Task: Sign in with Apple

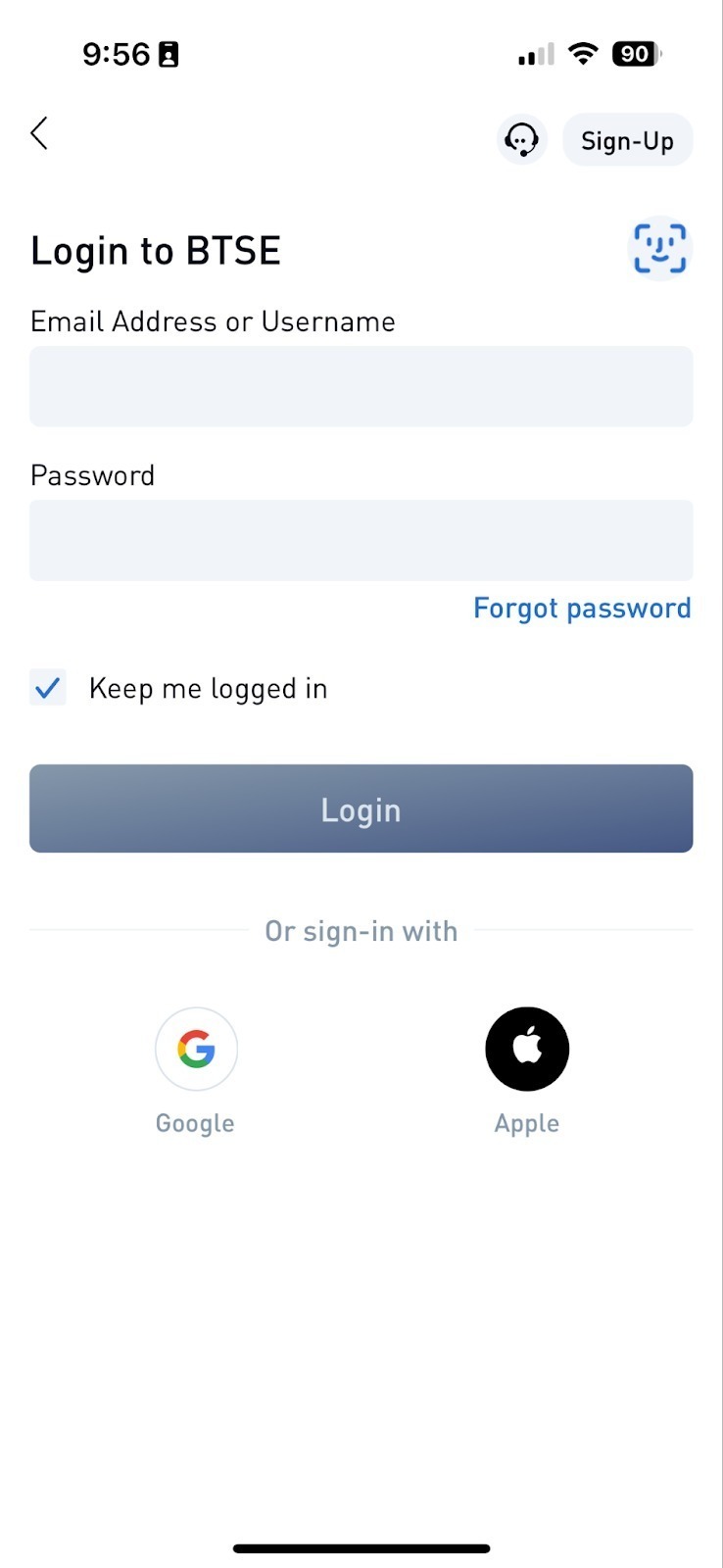Action: [x=527, y=1050]
